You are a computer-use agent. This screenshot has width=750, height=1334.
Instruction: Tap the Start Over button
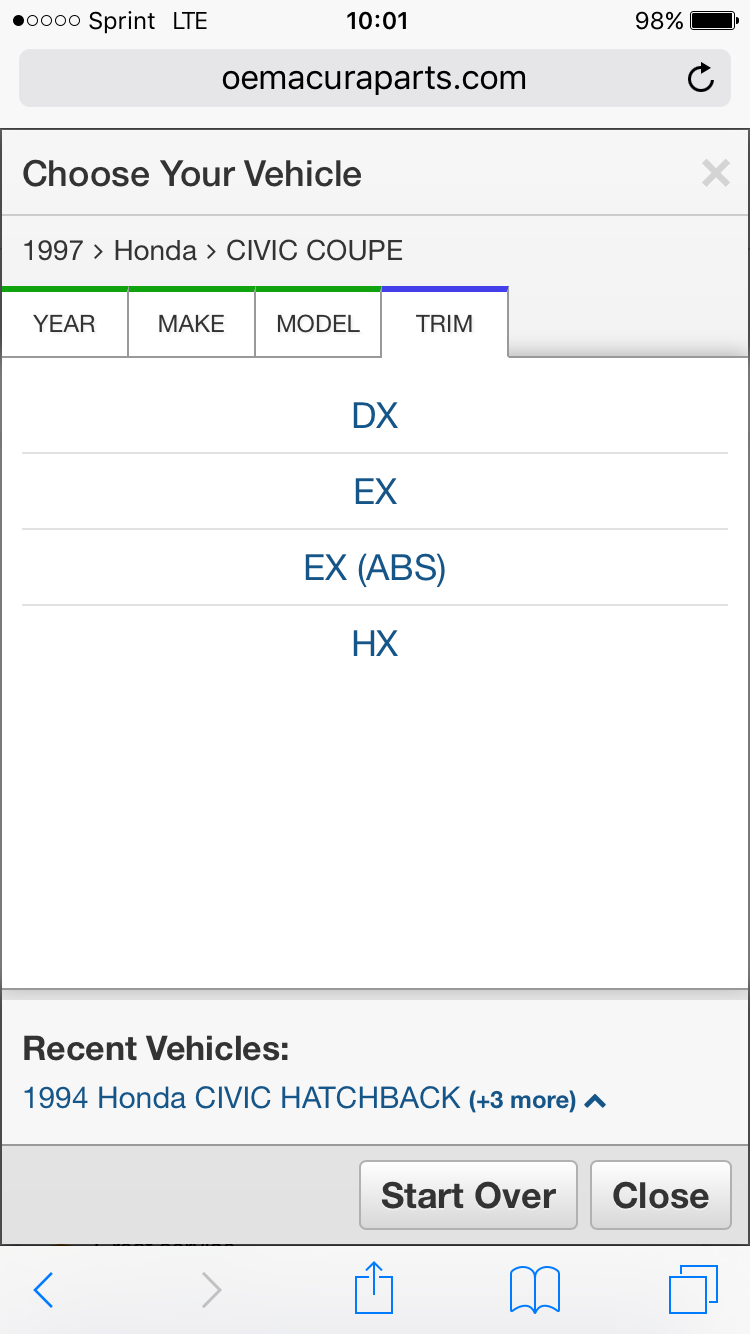click(468, 1195)
